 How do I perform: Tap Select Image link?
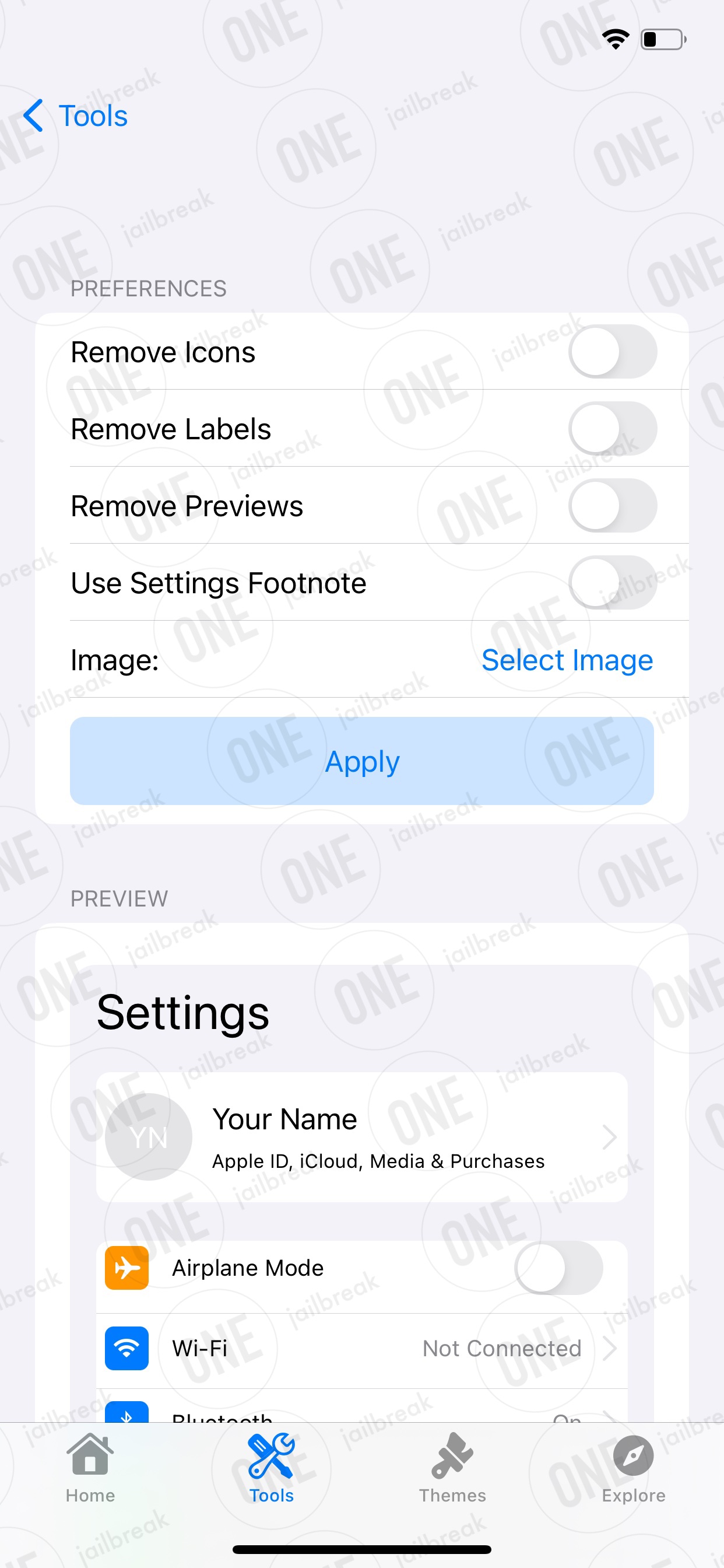567,660
